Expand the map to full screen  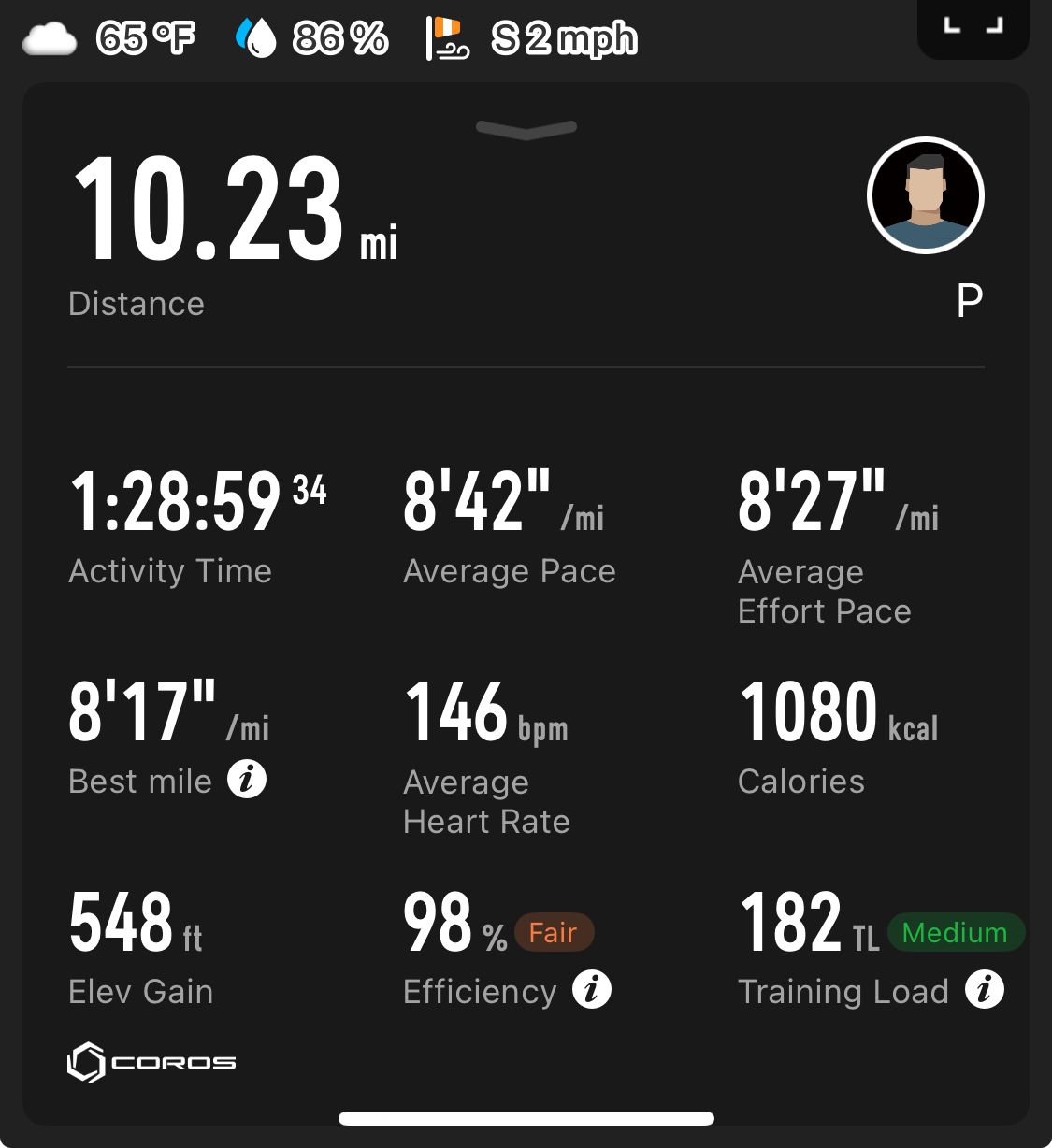[973, 26]
